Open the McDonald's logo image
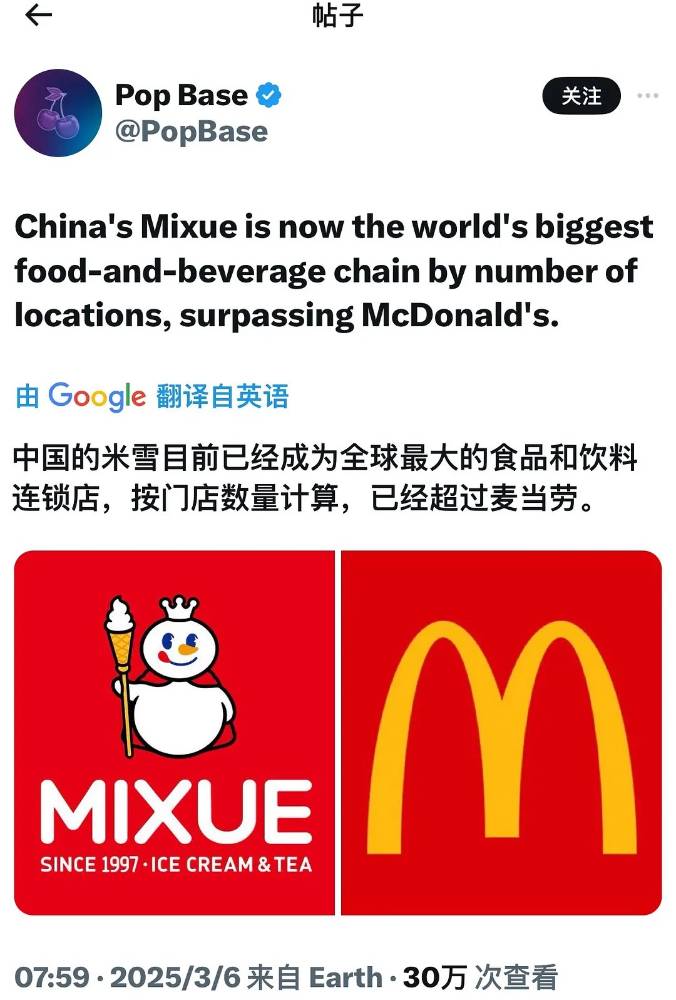The width and height of the screenshot is (676, 1000). coord(502,733)
